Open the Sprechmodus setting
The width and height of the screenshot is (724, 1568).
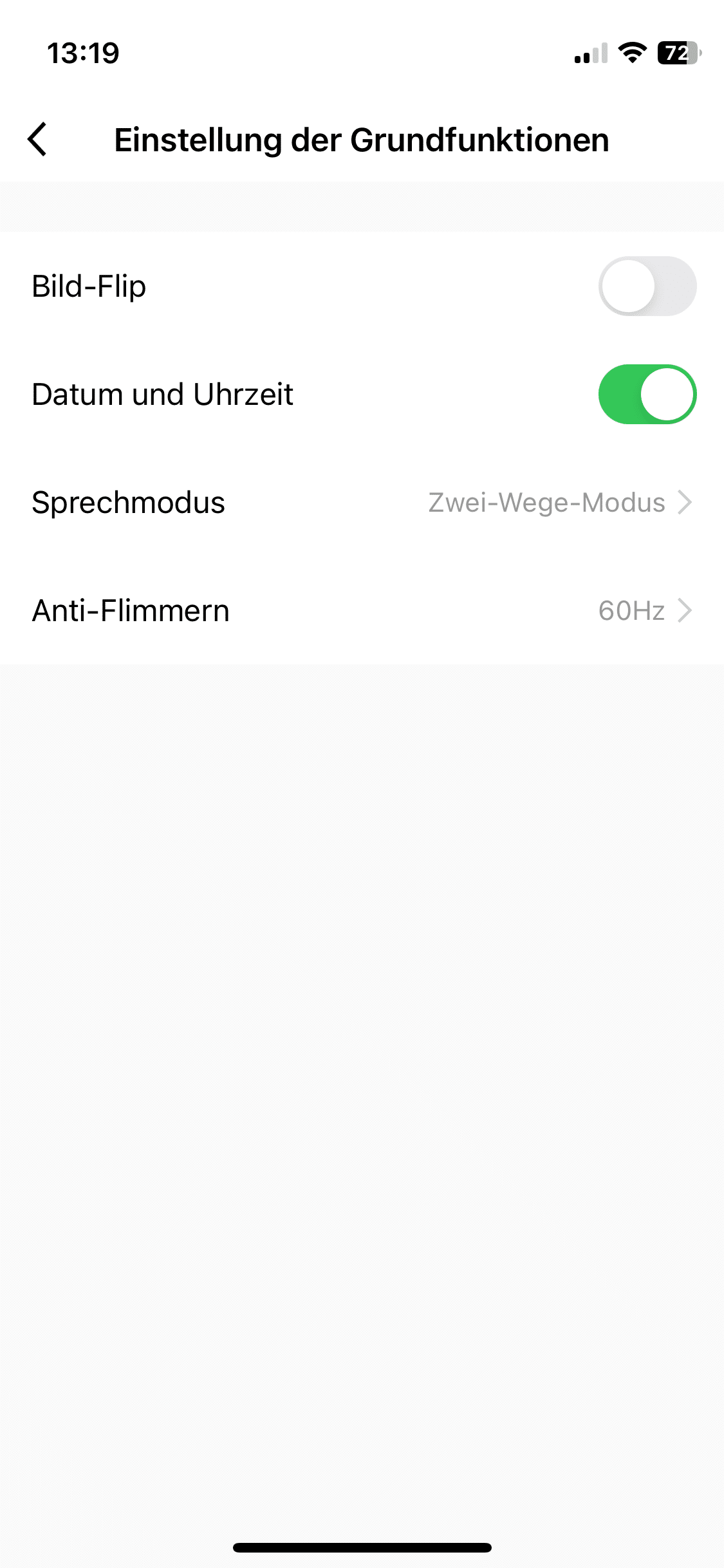pyautogui.click(x=362, y=503)
